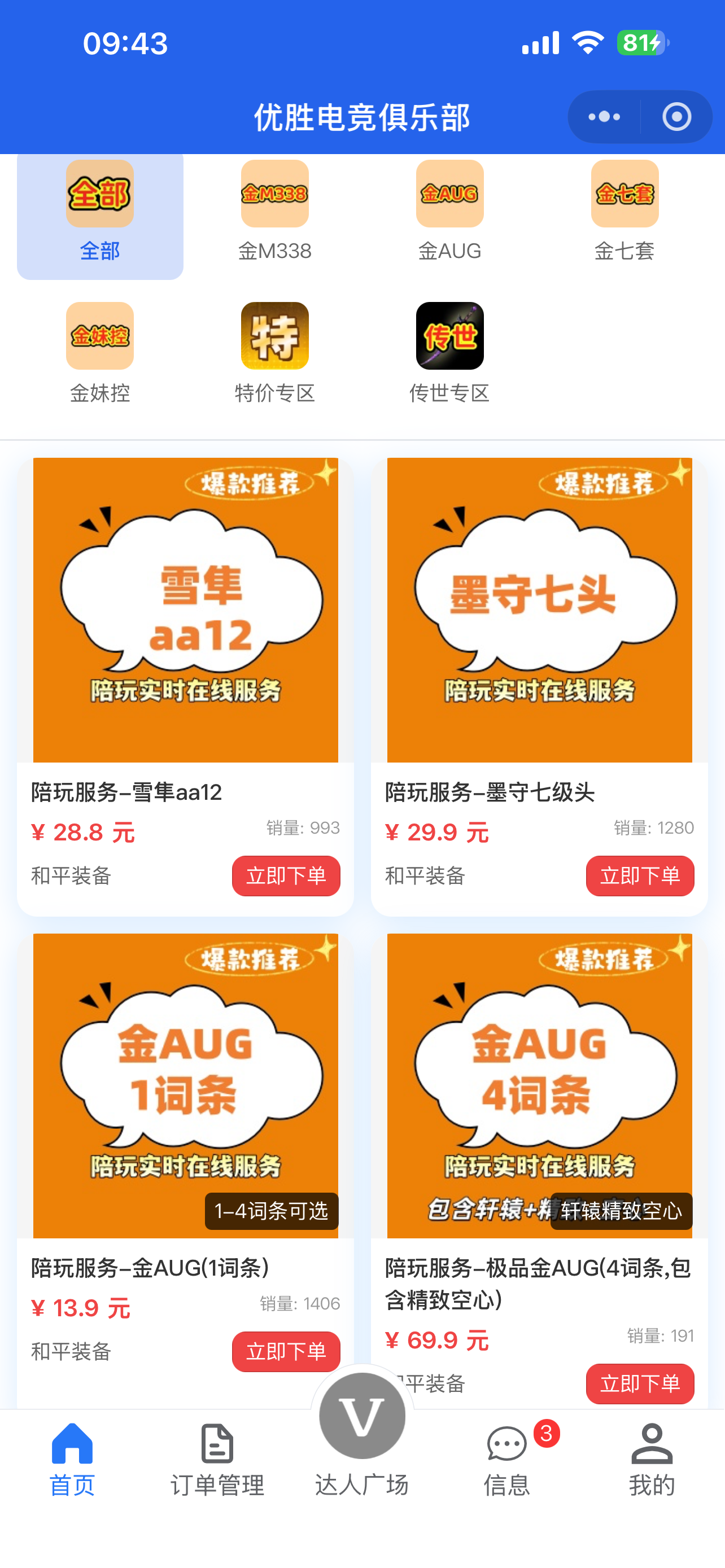The width and height of the screenshot is (725, 1568).
Task: Switch to the 我的 tab
Action: pyautogui.click(x=652, y=1460)
